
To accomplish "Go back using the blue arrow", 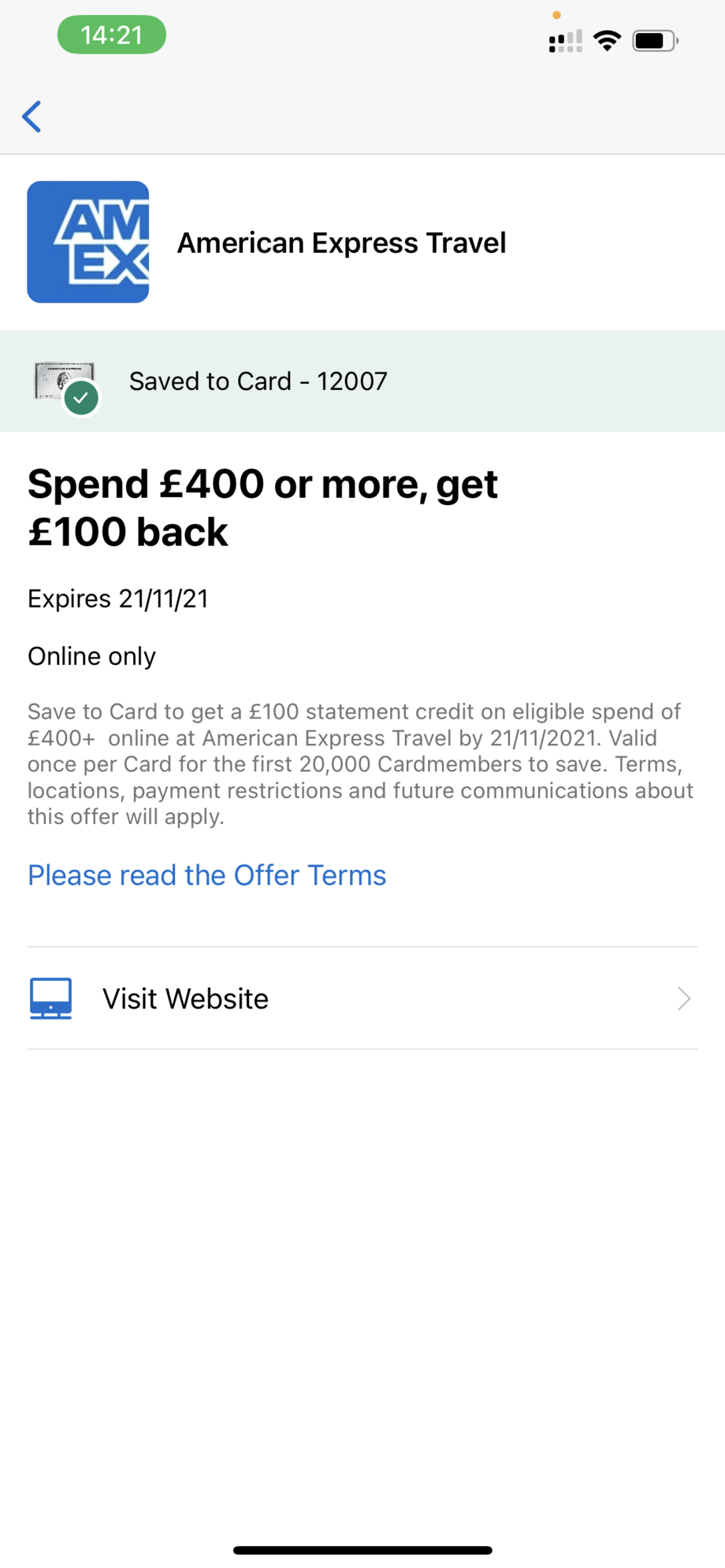I will pyautogui.click(x=32, y=117).
